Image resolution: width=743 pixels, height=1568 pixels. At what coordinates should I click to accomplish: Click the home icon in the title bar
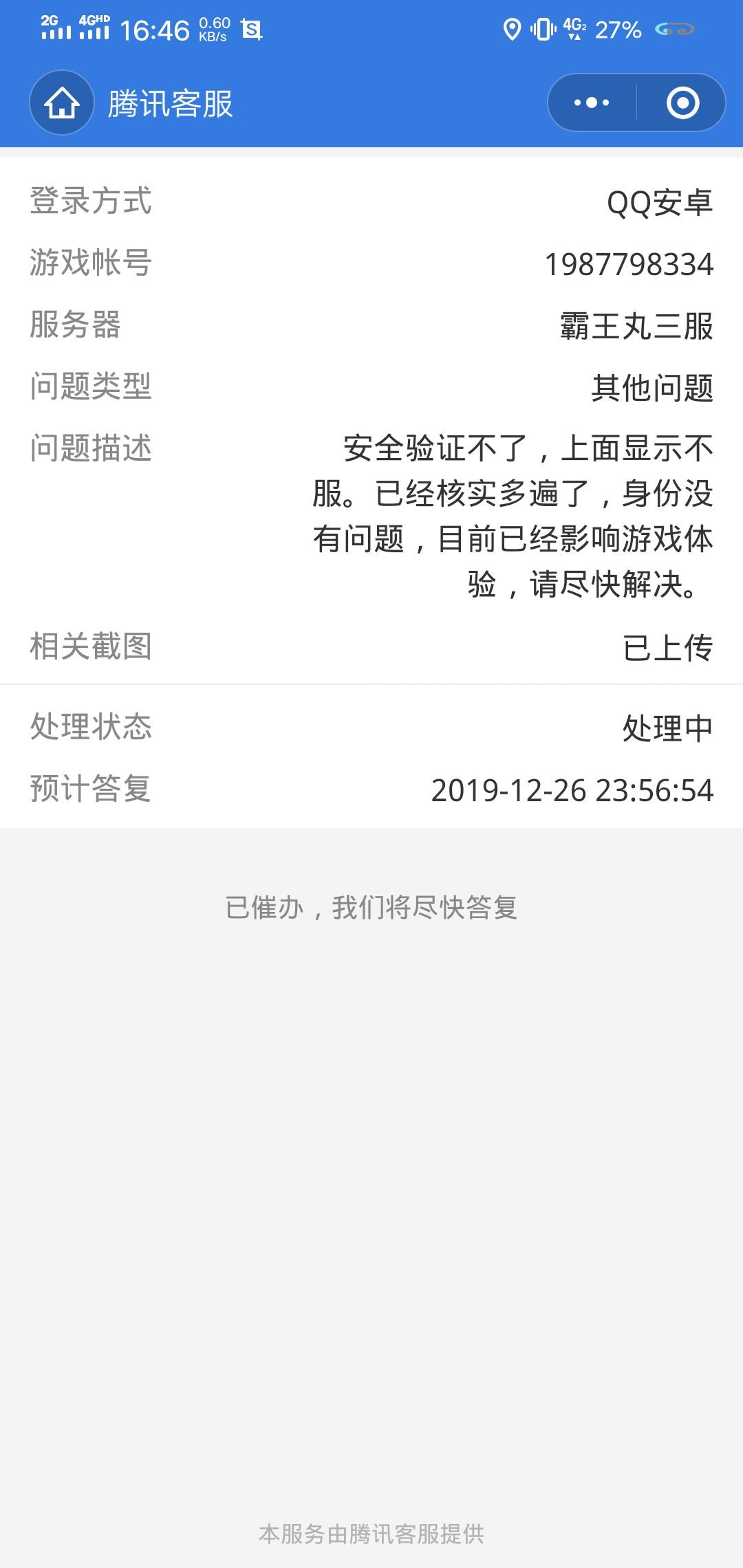click(62, 103)
